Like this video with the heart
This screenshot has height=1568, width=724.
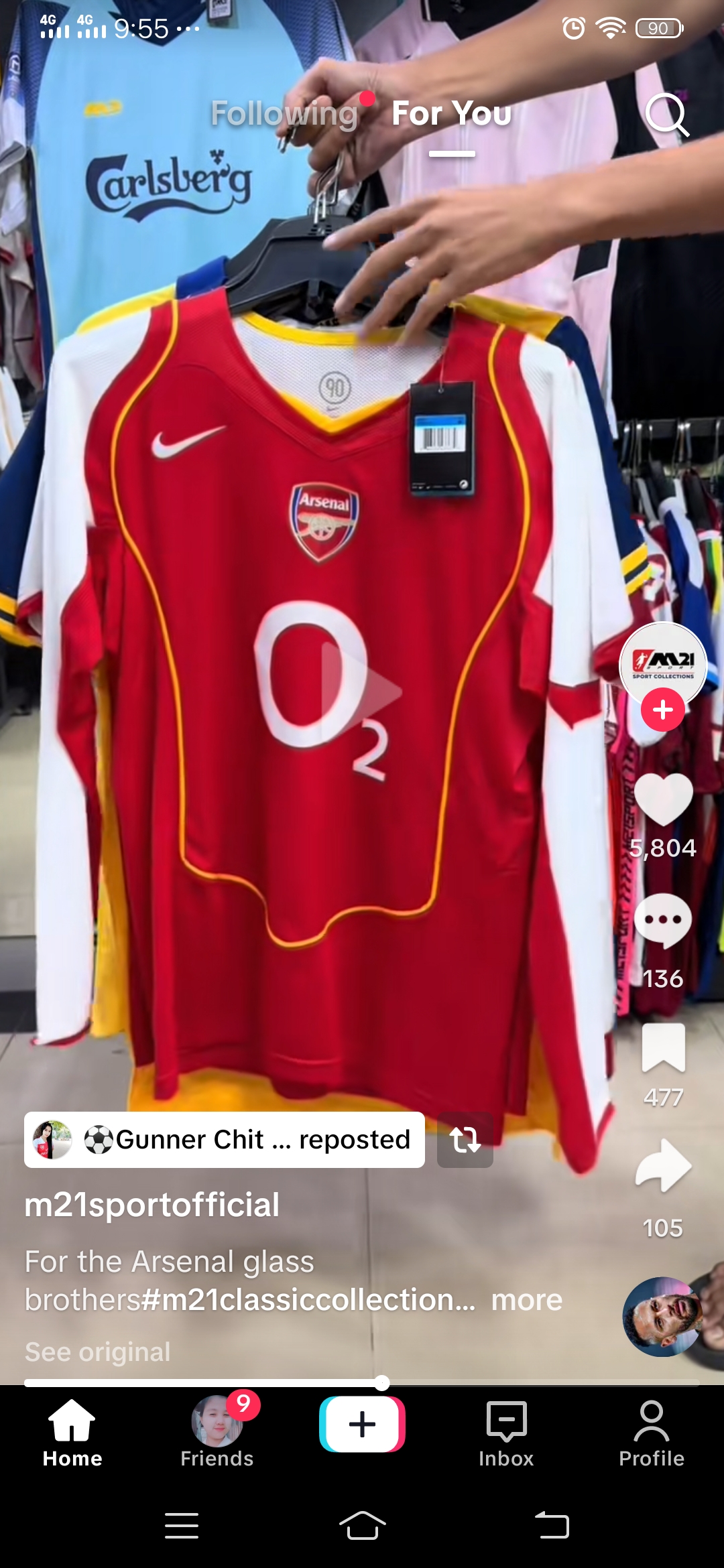(x=663, y=799)
